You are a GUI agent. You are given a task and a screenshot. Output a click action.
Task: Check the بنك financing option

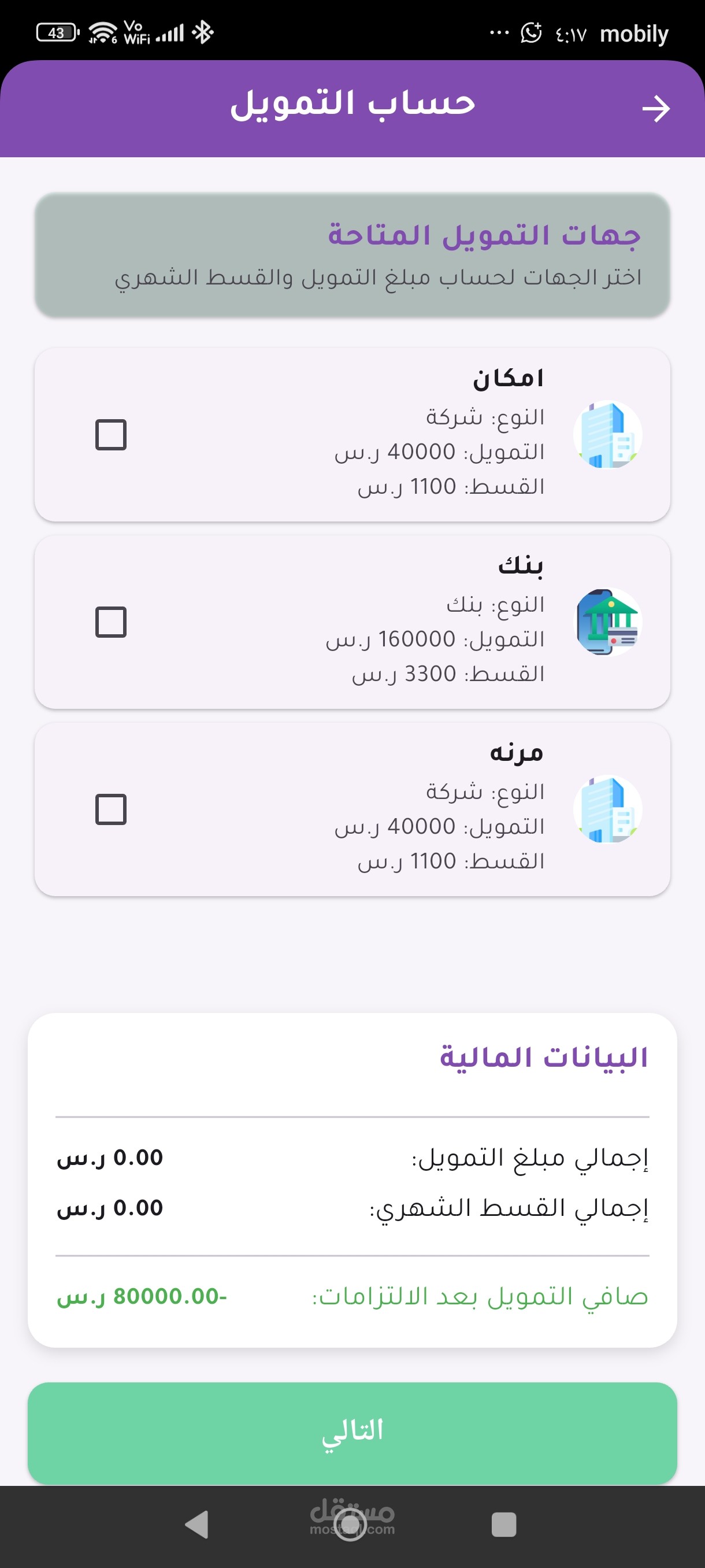click(111, 622)
